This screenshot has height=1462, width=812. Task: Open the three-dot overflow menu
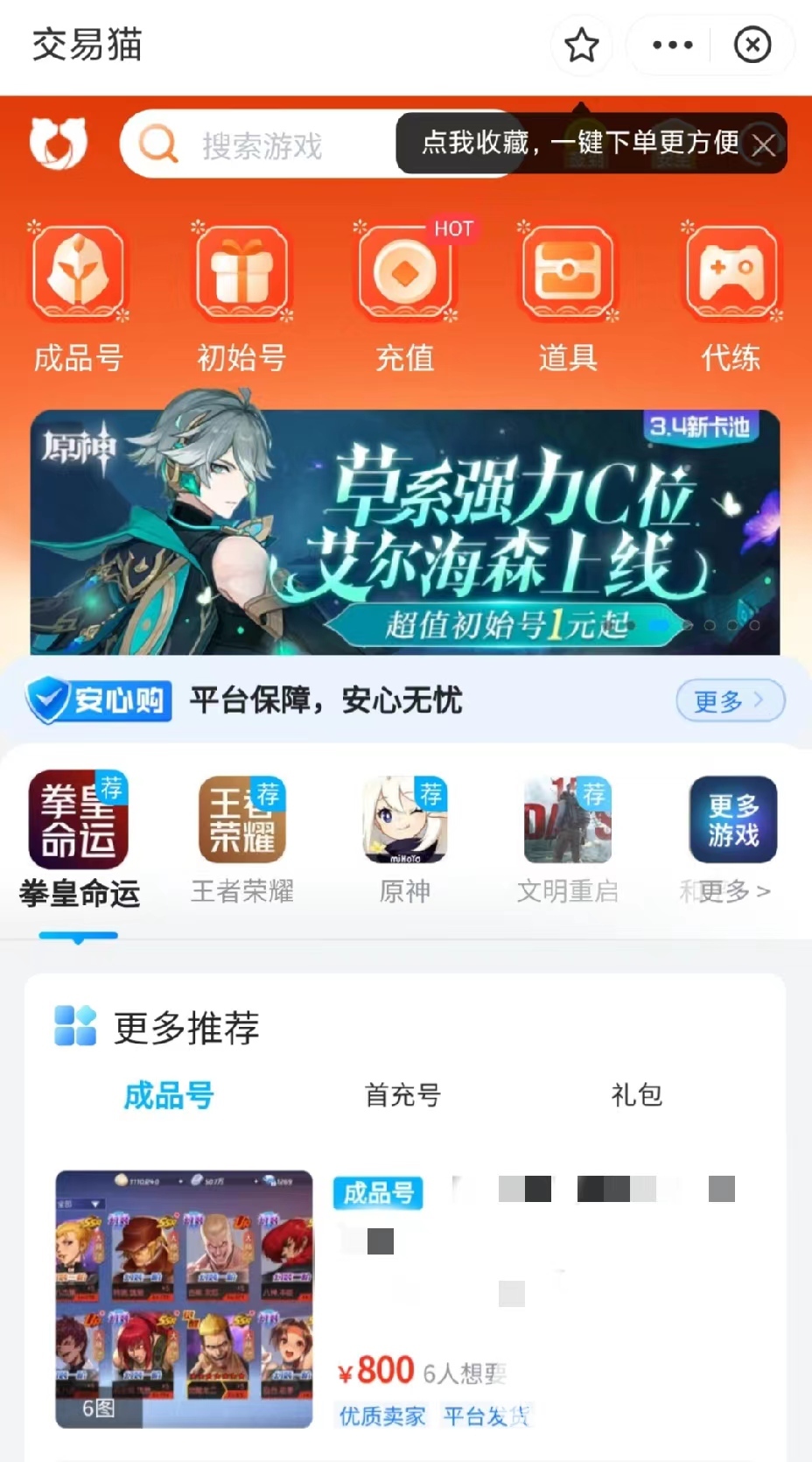click(x=672, y=45)
